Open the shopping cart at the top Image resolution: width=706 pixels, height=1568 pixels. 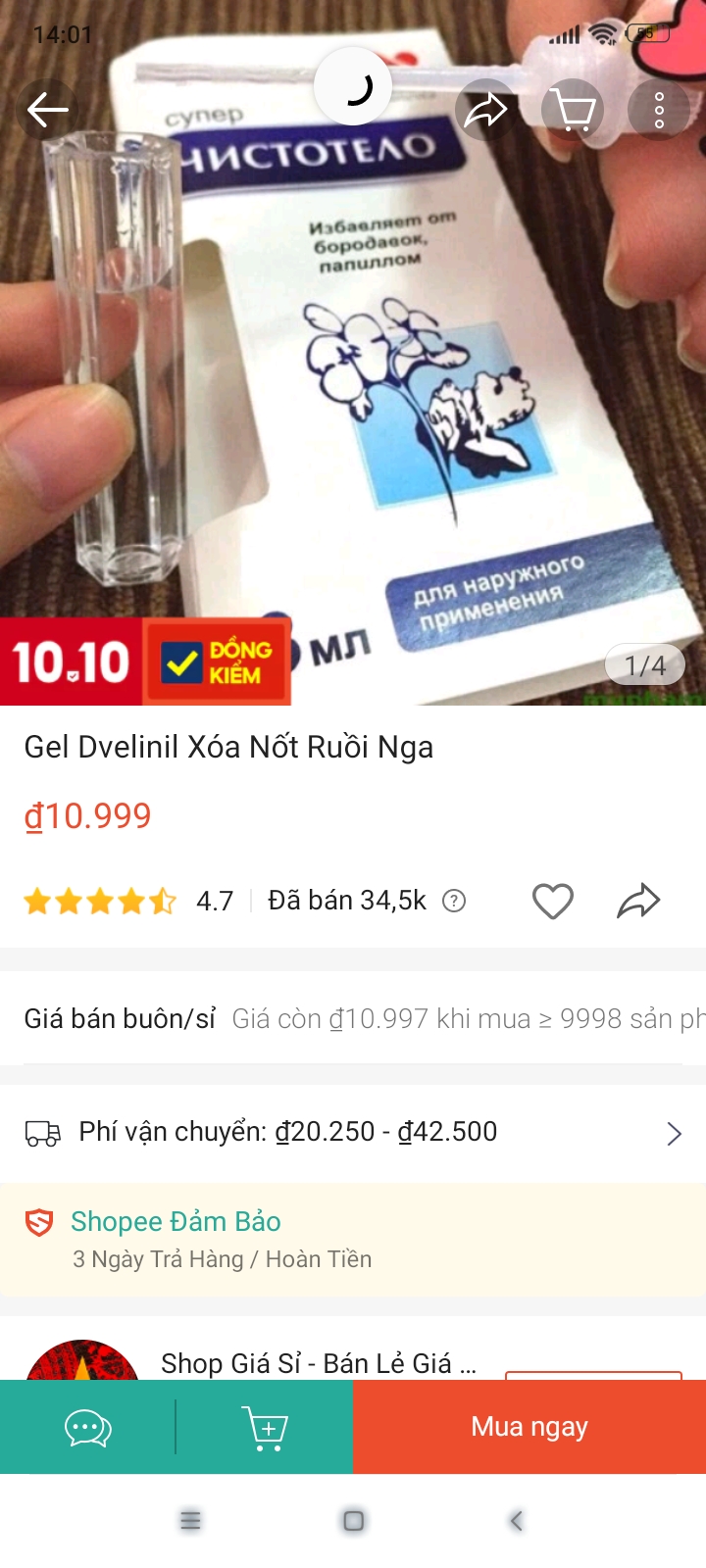point(573,110)
